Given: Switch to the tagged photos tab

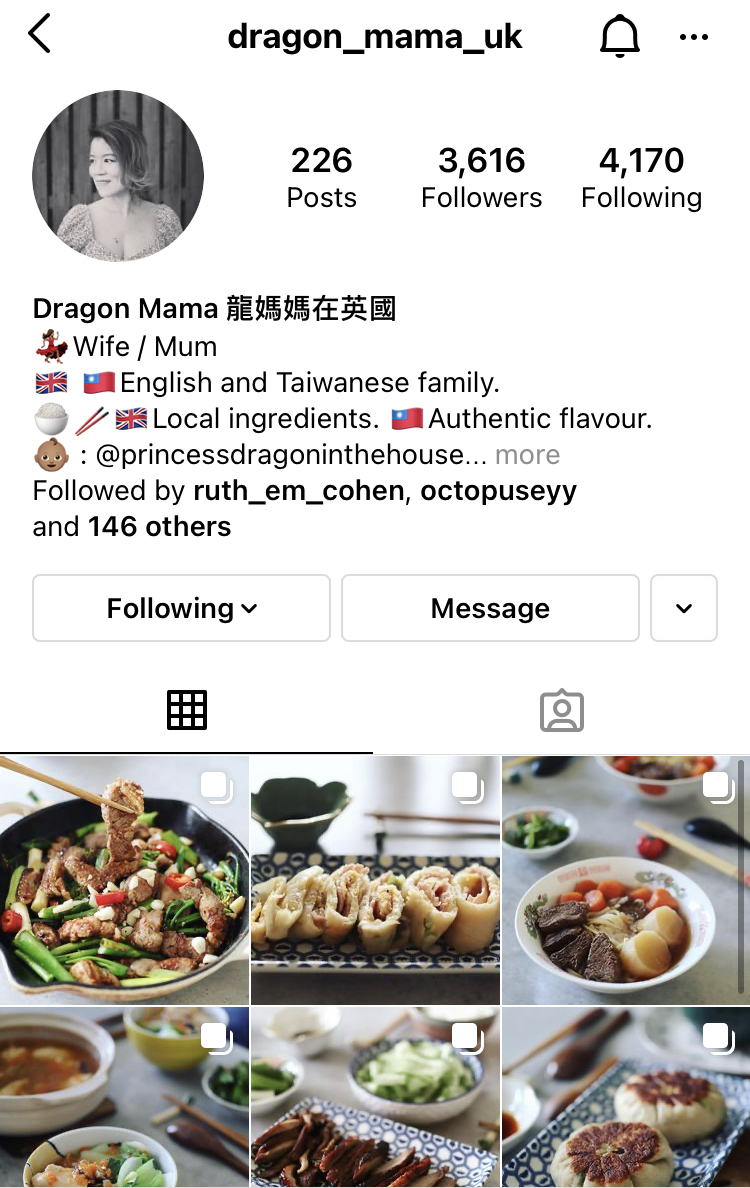Looking at the screenshot, I should [562, 710].
